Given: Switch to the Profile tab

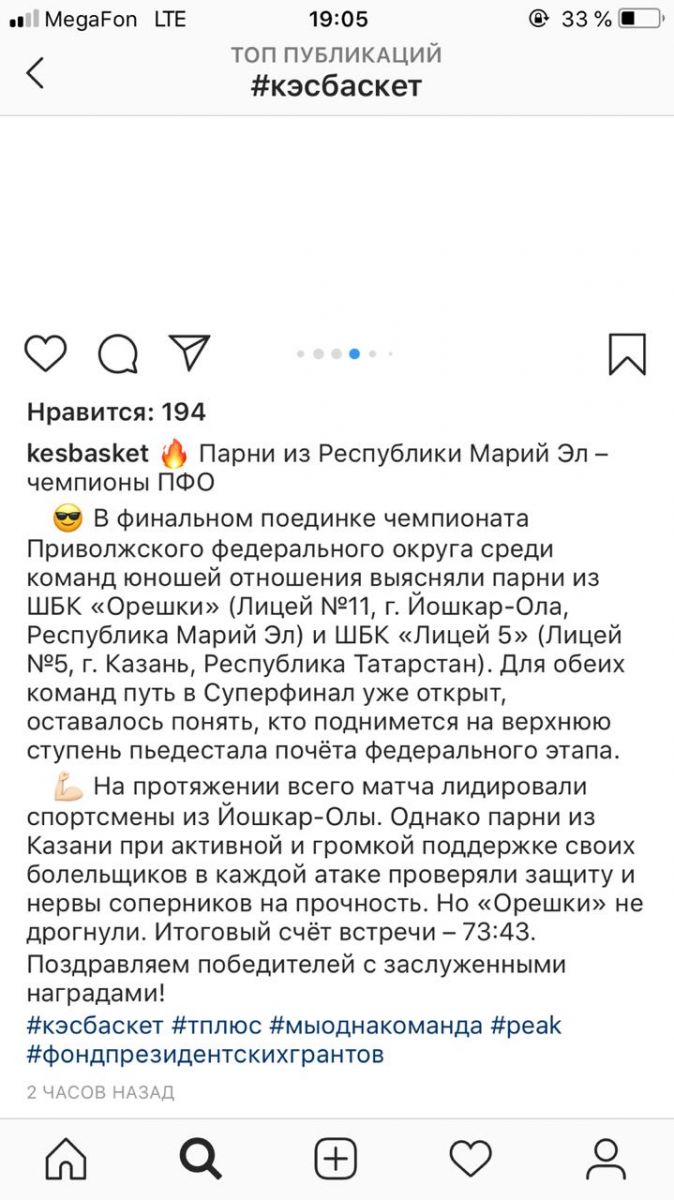Looking at the screenshot, I should click(x=606, y=1159).
